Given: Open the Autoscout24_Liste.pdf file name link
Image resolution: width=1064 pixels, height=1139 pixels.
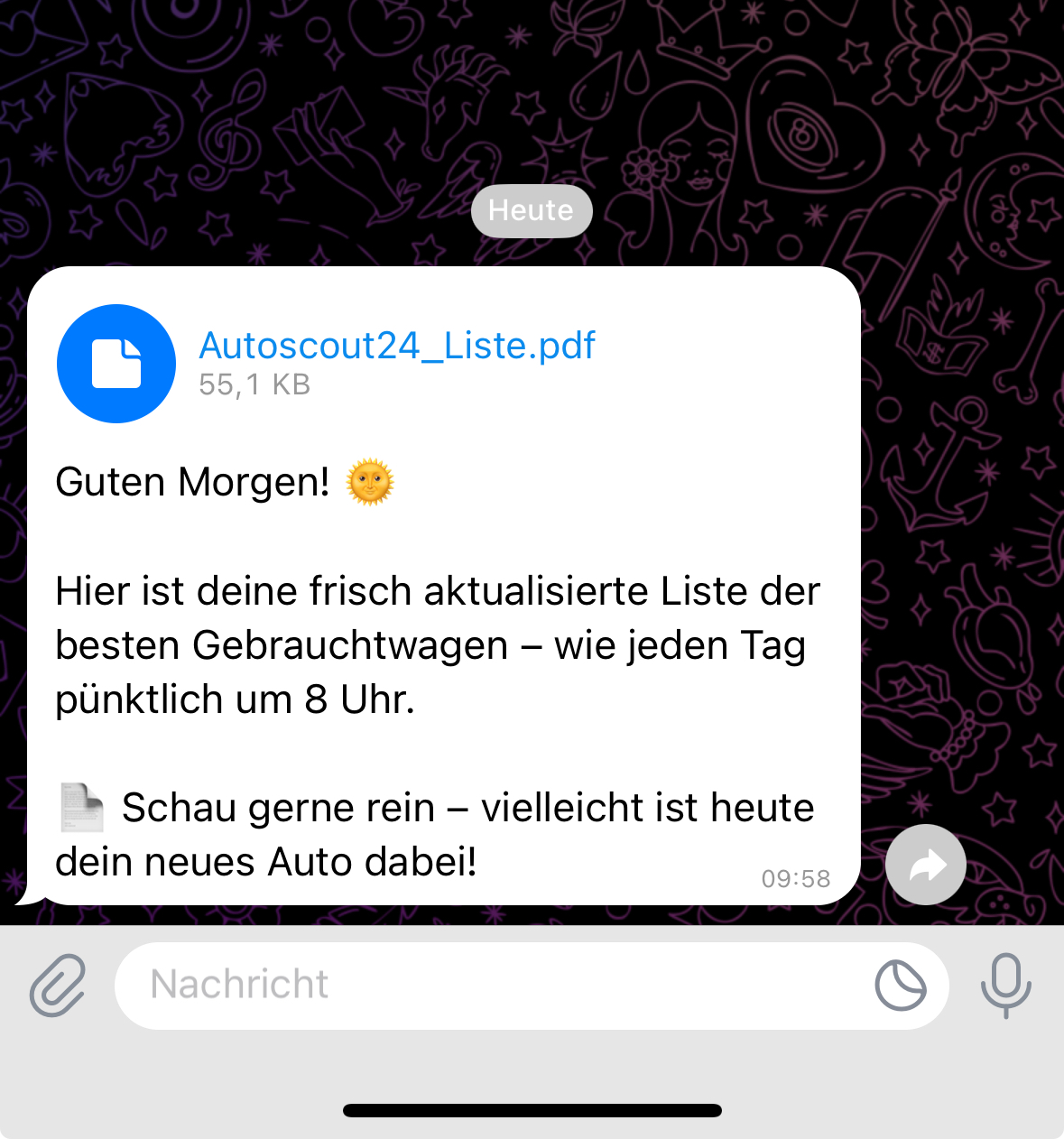Looking at the screenshot, I should (x=397, y=346).
